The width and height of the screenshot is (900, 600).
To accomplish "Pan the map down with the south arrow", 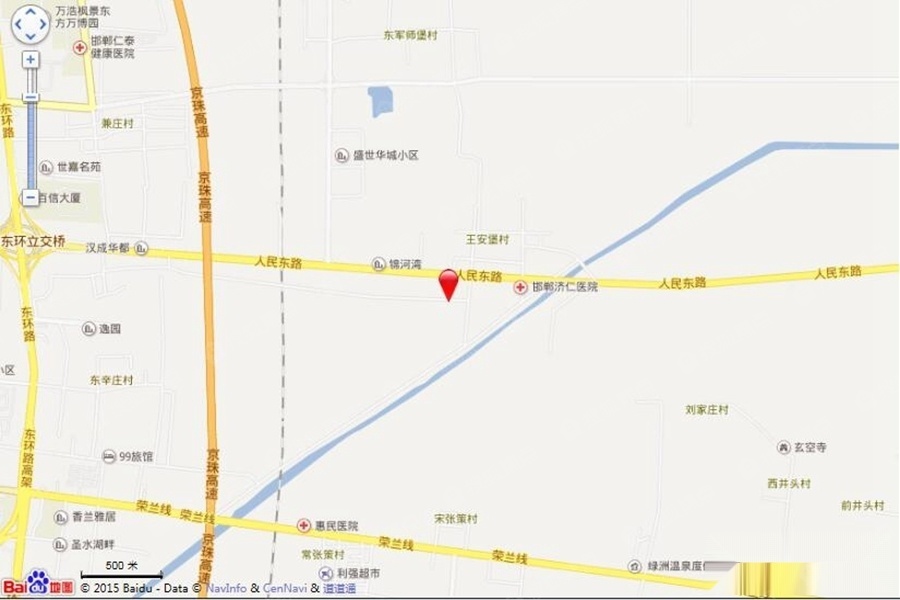I will click(30, 36).
